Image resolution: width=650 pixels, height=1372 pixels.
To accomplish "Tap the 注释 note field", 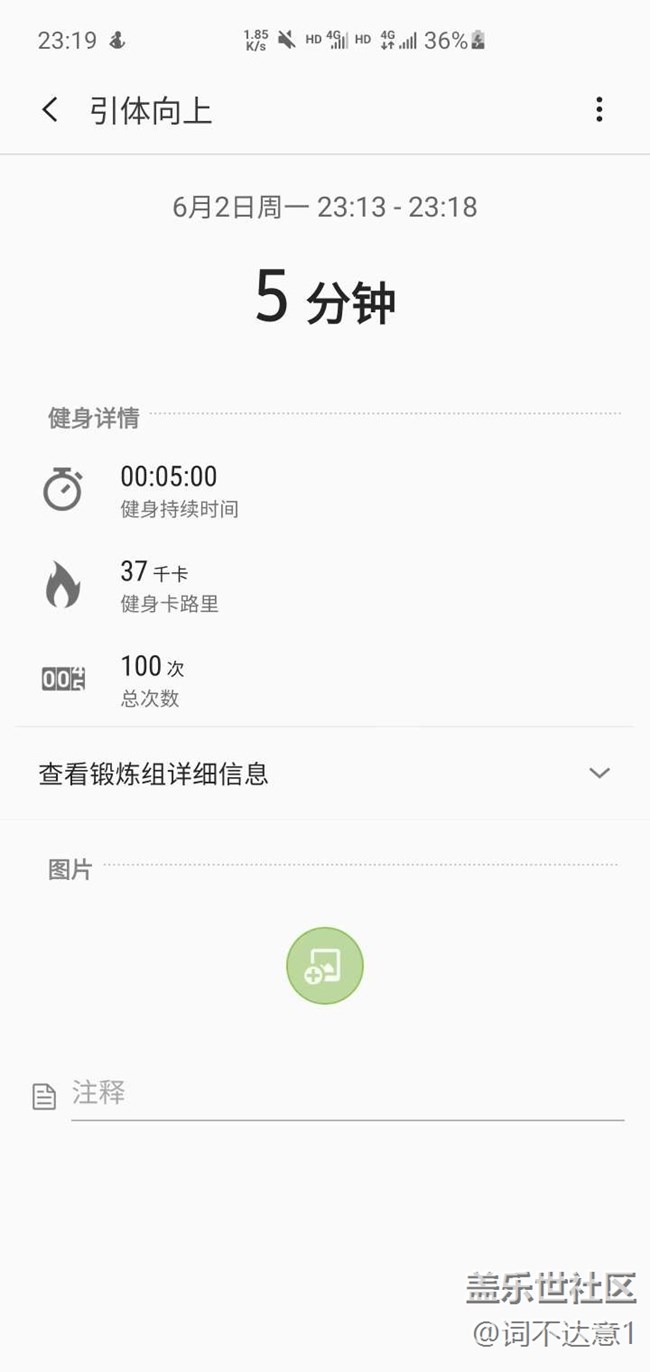I will 347,1093.
